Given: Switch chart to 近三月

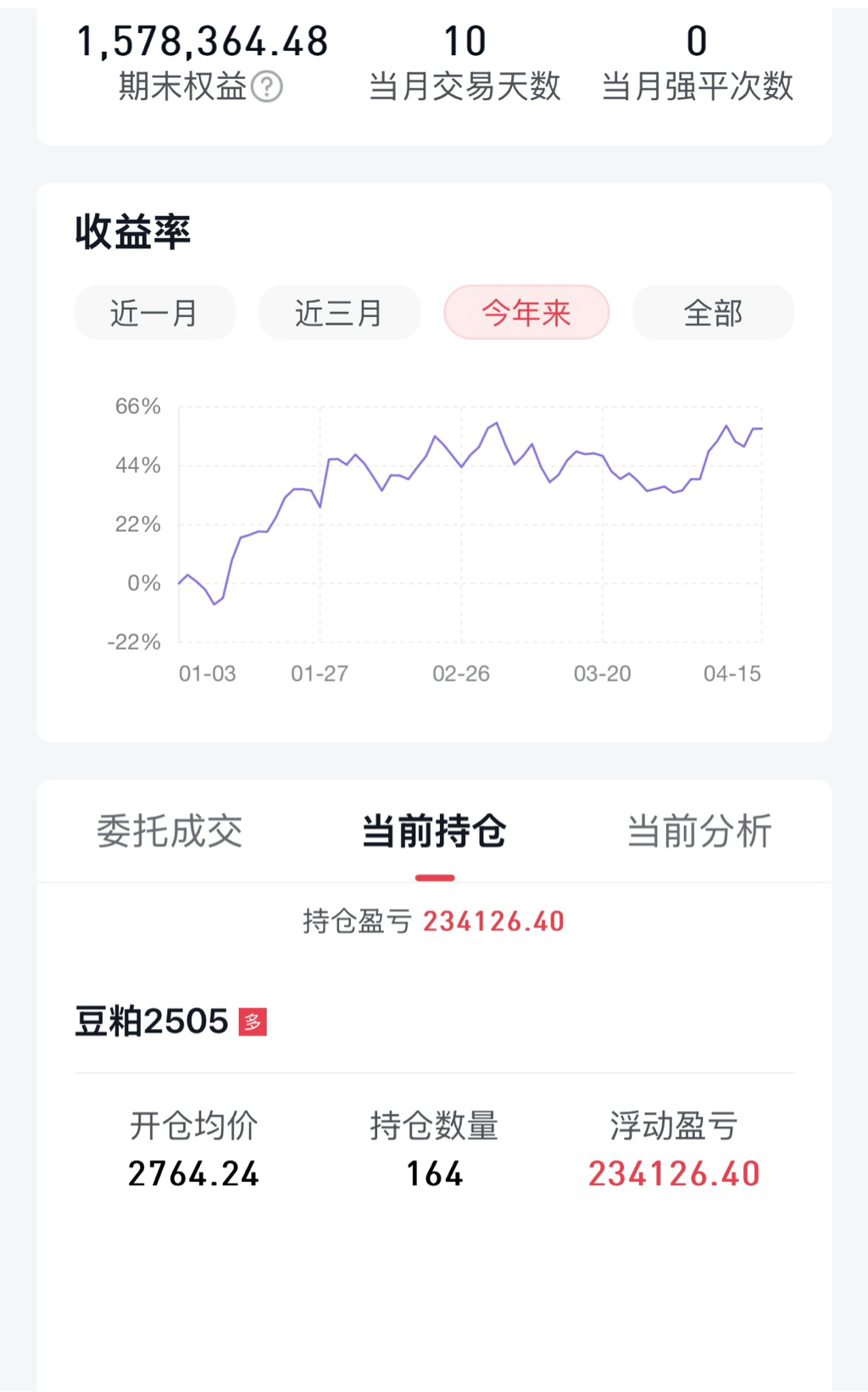Looking at the screenshot, I should (339, 313).
